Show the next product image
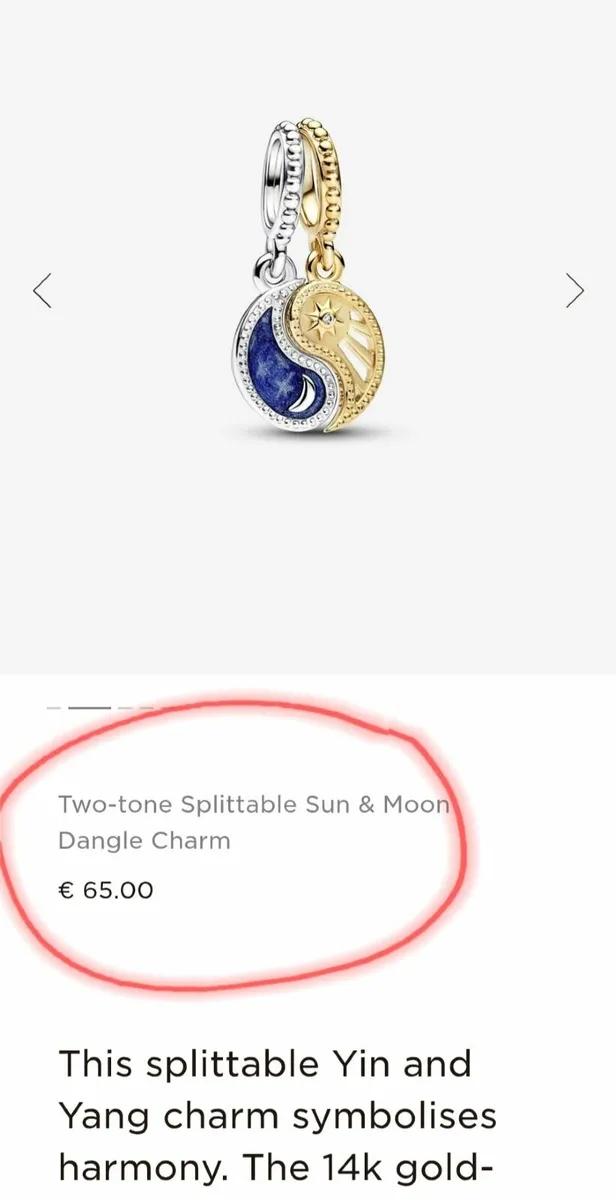The image size is (616, 1200). (x=574, y=290)
